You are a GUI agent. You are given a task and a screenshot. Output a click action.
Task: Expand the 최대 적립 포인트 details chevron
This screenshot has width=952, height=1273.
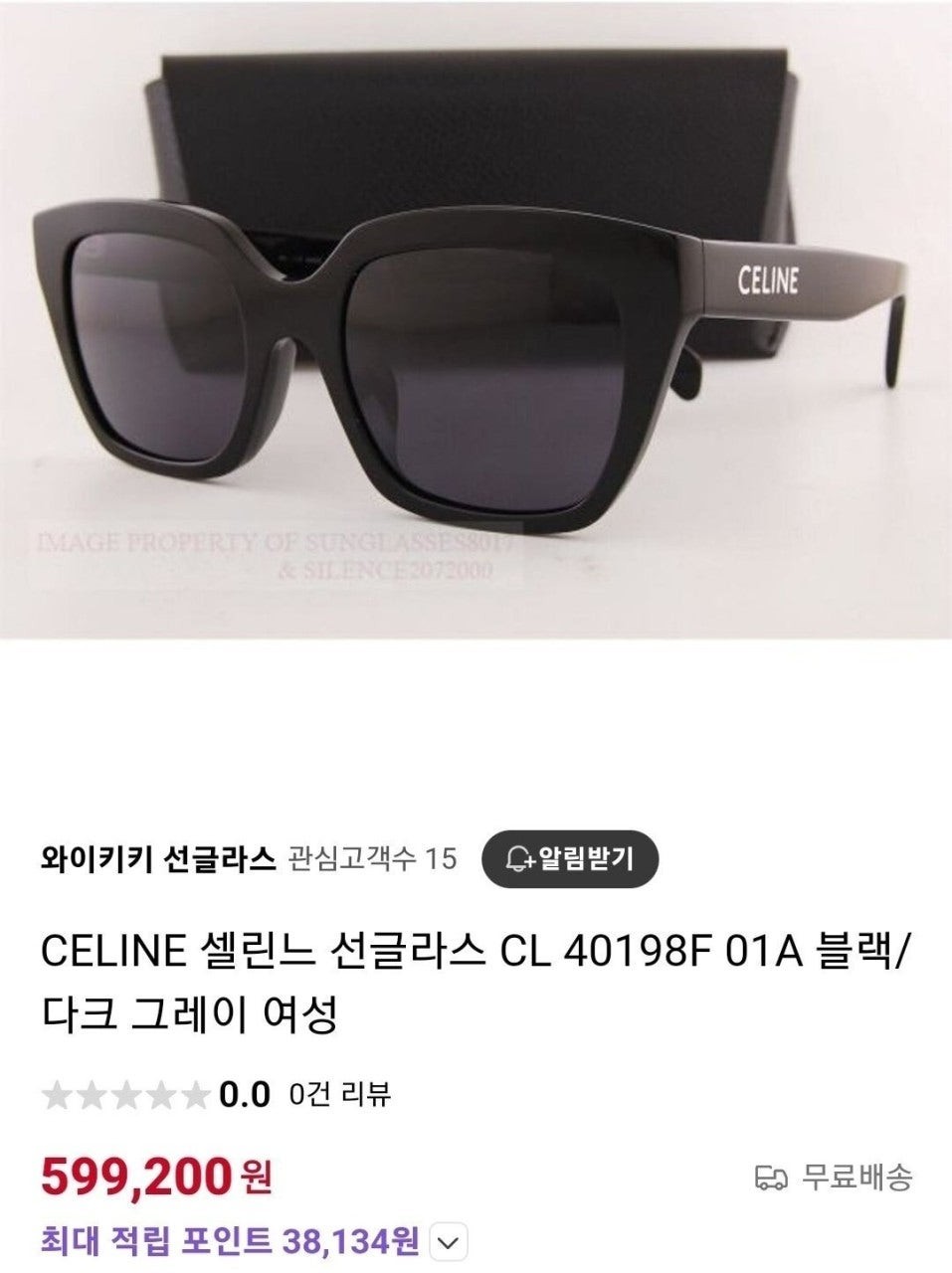(449, 1241)
